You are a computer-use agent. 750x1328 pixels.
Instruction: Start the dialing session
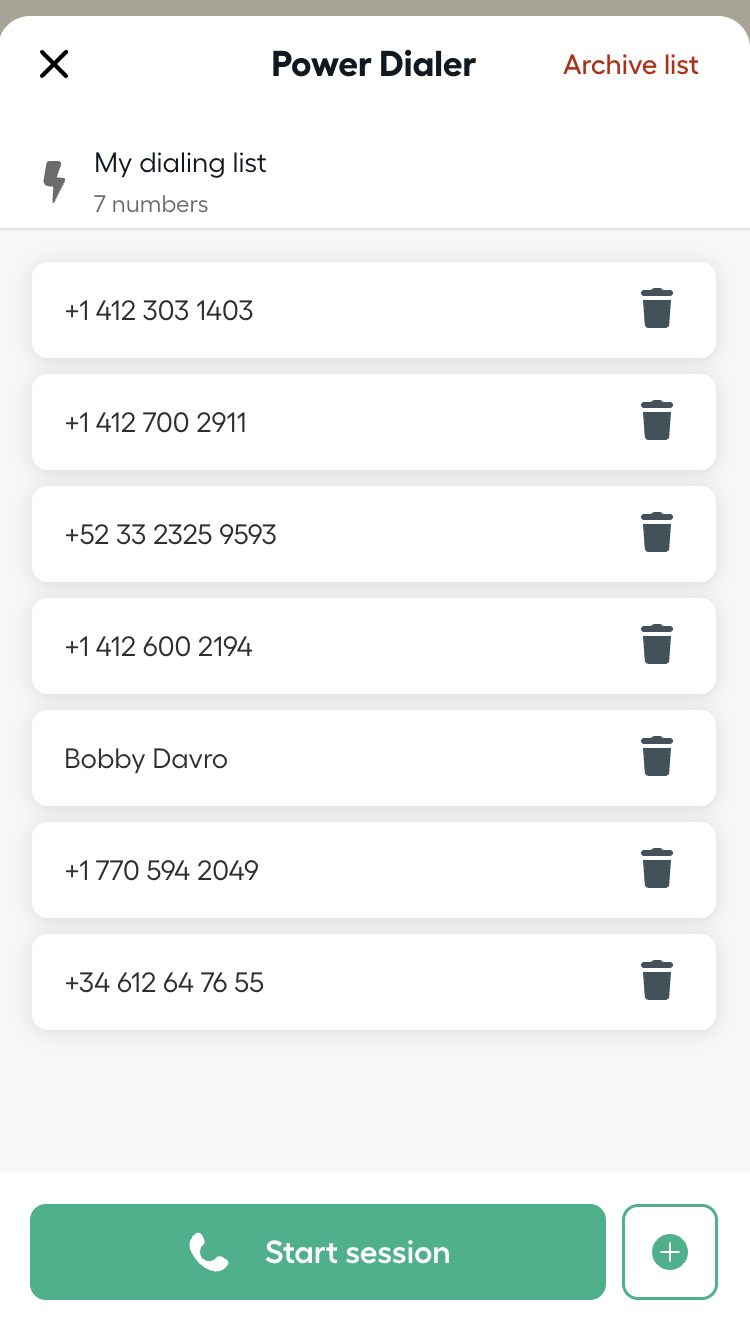click(x=318, y=1252)
